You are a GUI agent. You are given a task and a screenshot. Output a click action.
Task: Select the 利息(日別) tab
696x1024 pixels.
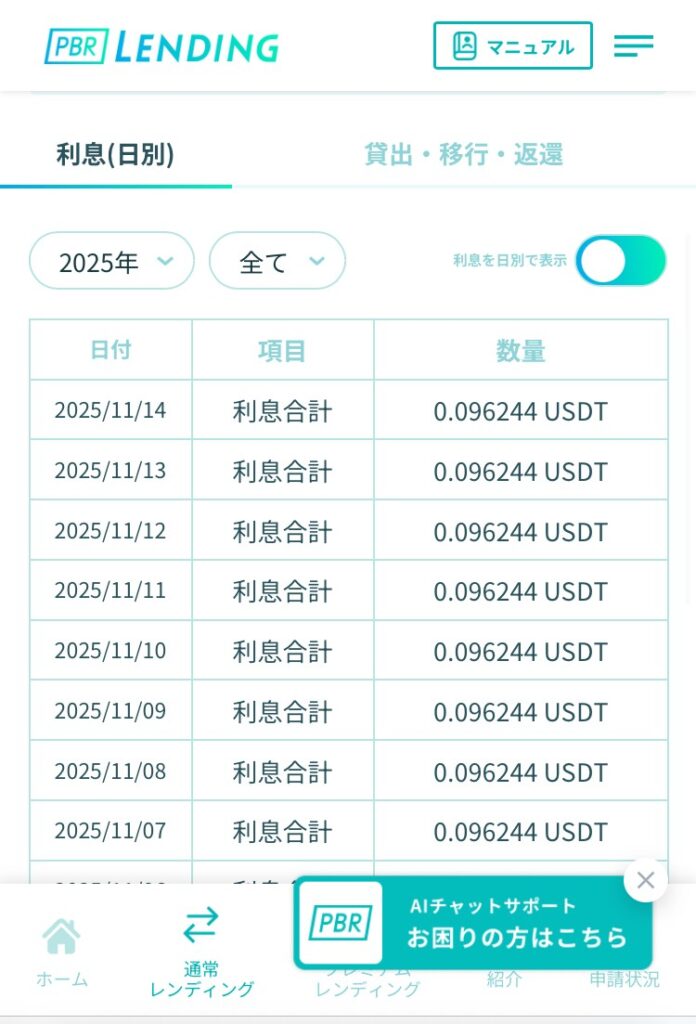tap(115, 155)
